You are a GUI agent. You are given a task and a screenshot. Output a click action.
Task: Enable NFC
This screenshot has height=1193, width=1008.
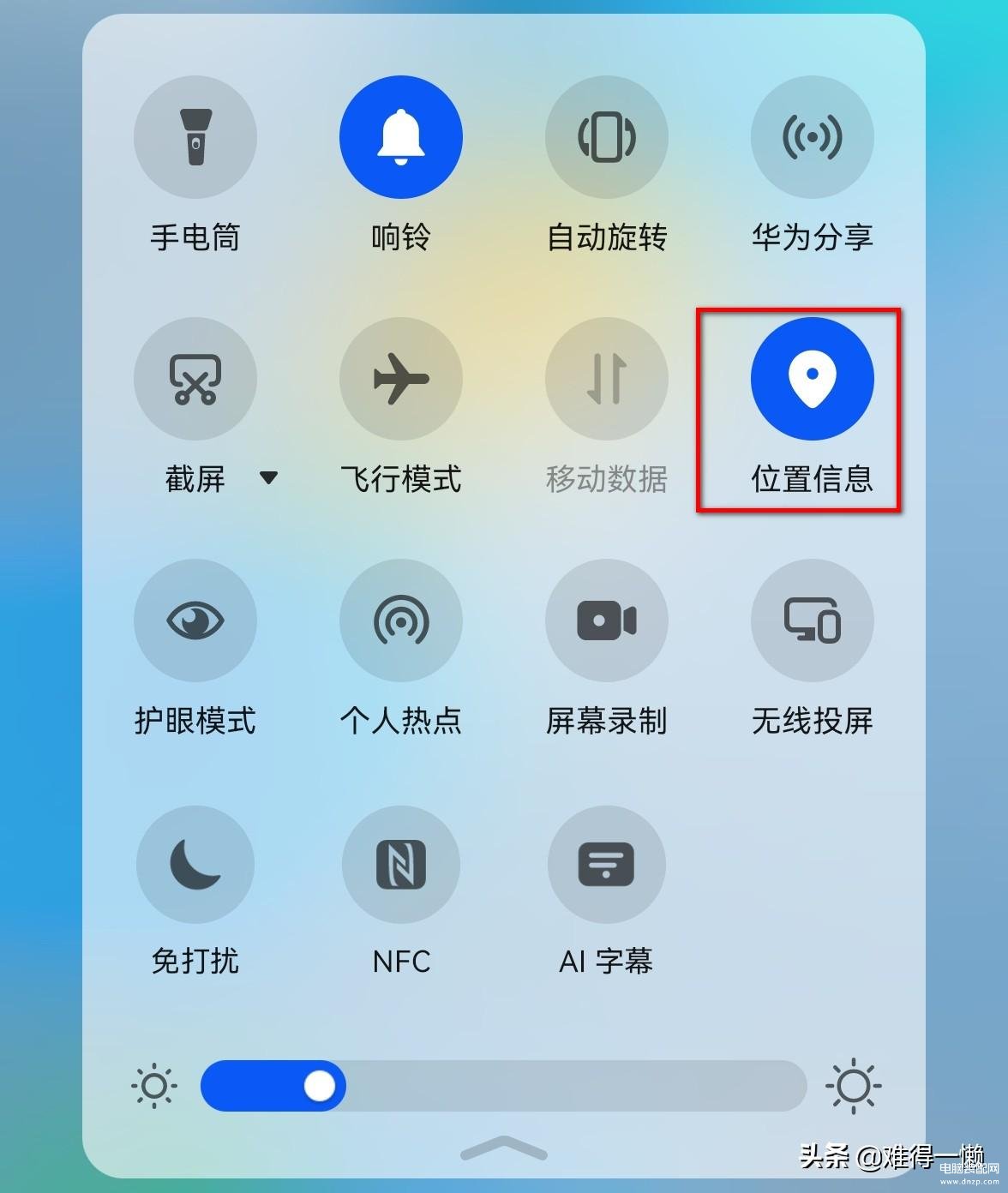pos(401,865)
